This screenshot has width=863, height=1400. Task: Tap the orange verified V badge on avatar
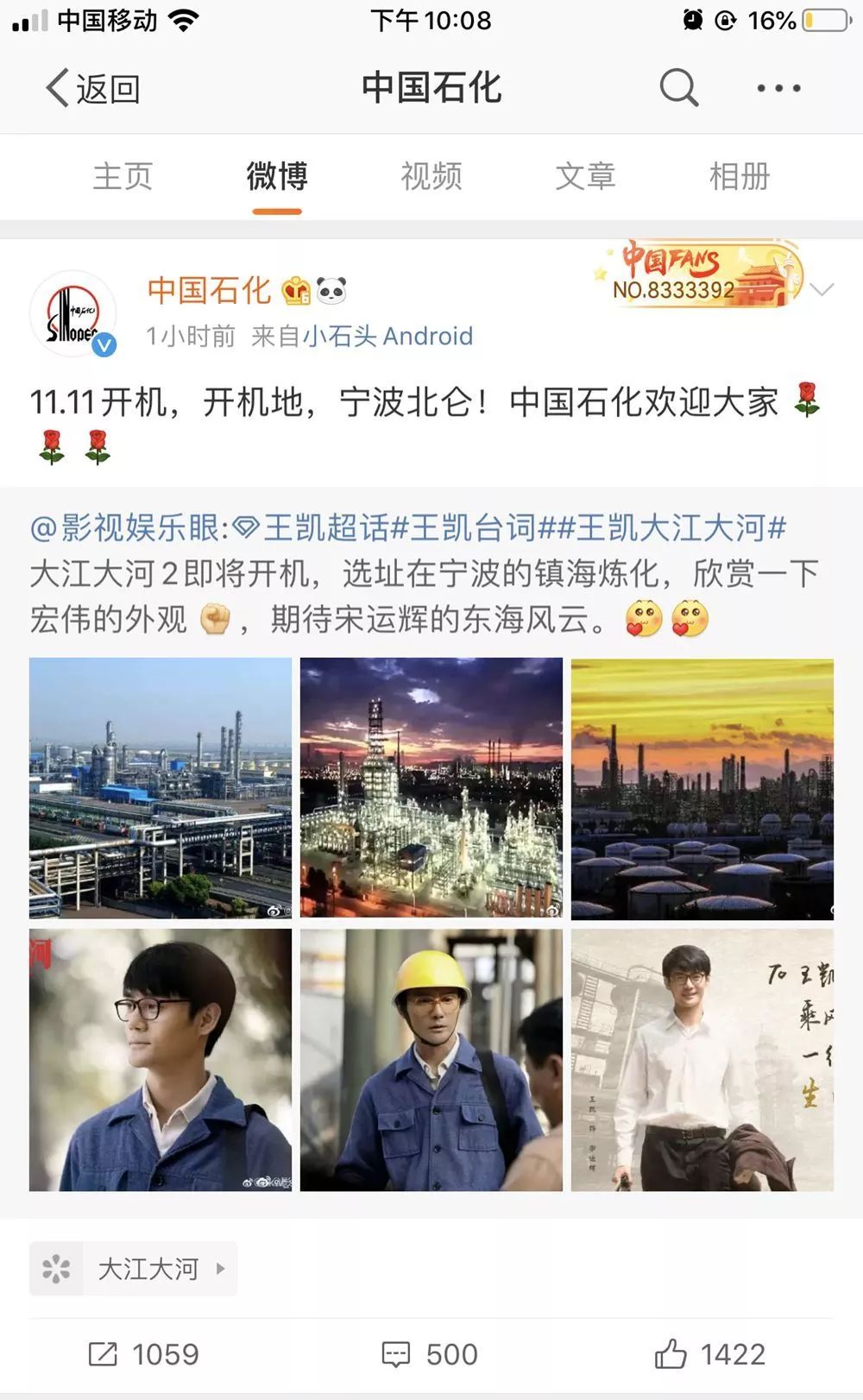(105, 344)
